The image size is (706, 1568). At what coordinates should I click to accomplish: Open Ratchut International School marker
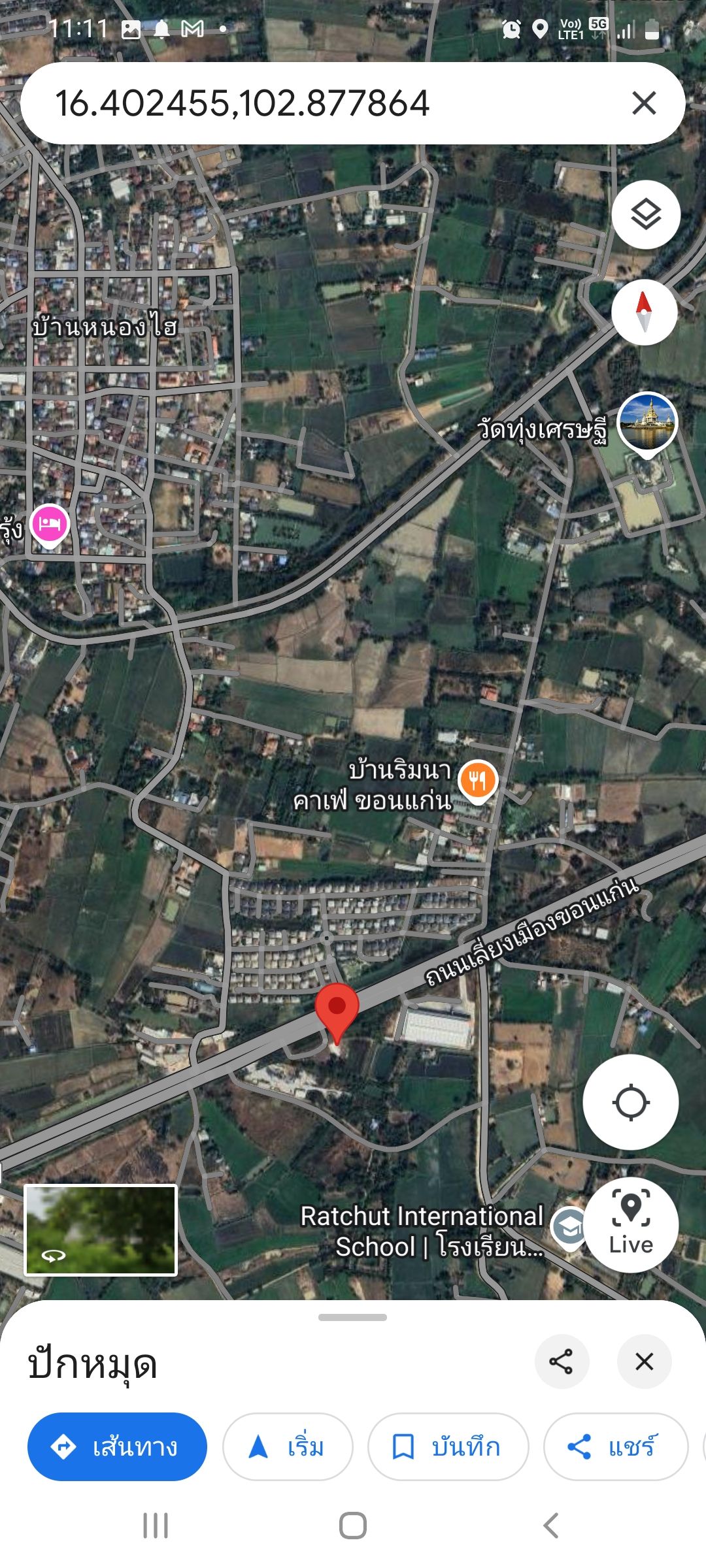pos(569,1228)
